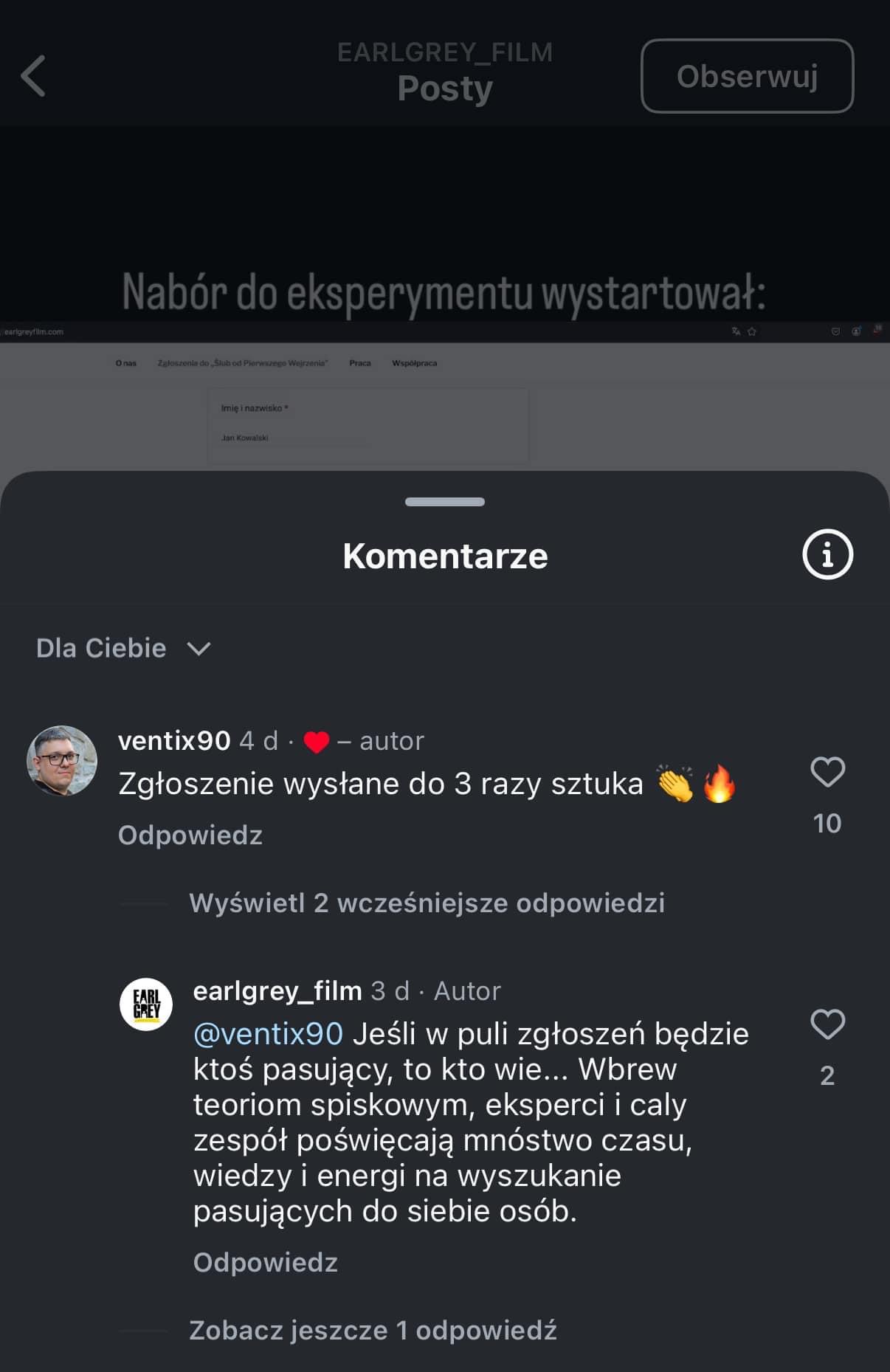Go back using the top-left arrow

click(33, 76)
